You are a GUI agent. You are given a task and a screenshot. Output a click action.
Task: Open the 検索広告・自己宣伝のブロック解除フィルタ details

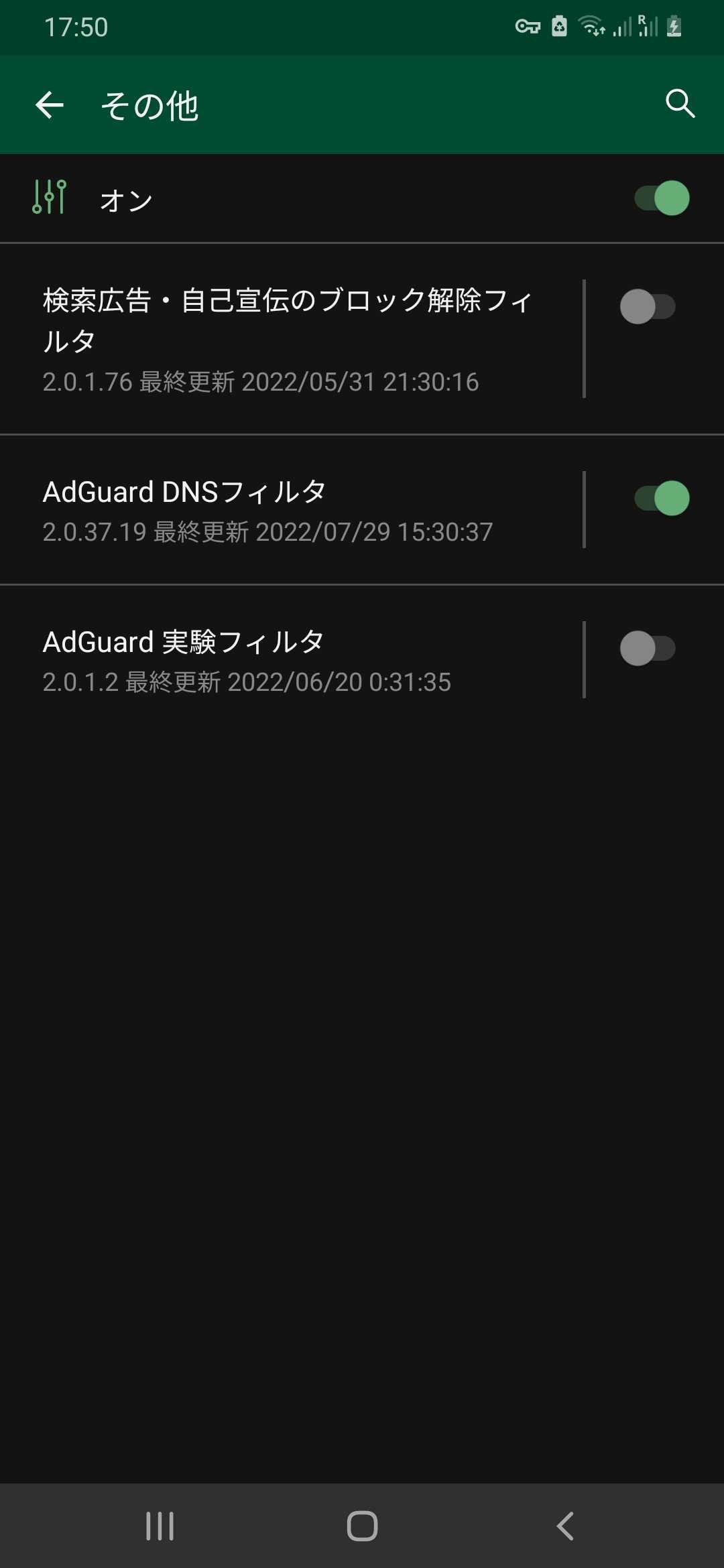pyautogui.click(x=292, y=339)
